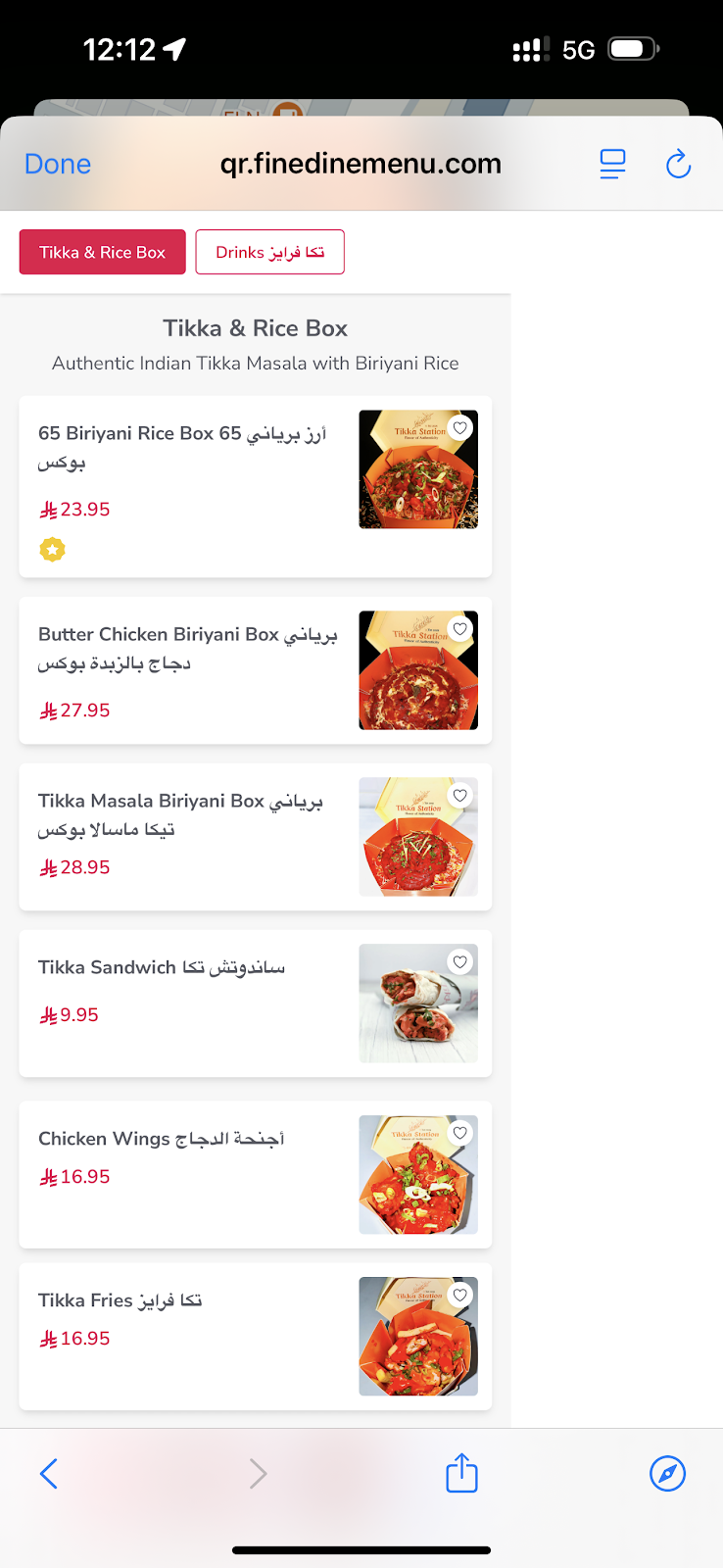723x1568 pixels.
Task: Reload the current webpage
Action: 679,164
